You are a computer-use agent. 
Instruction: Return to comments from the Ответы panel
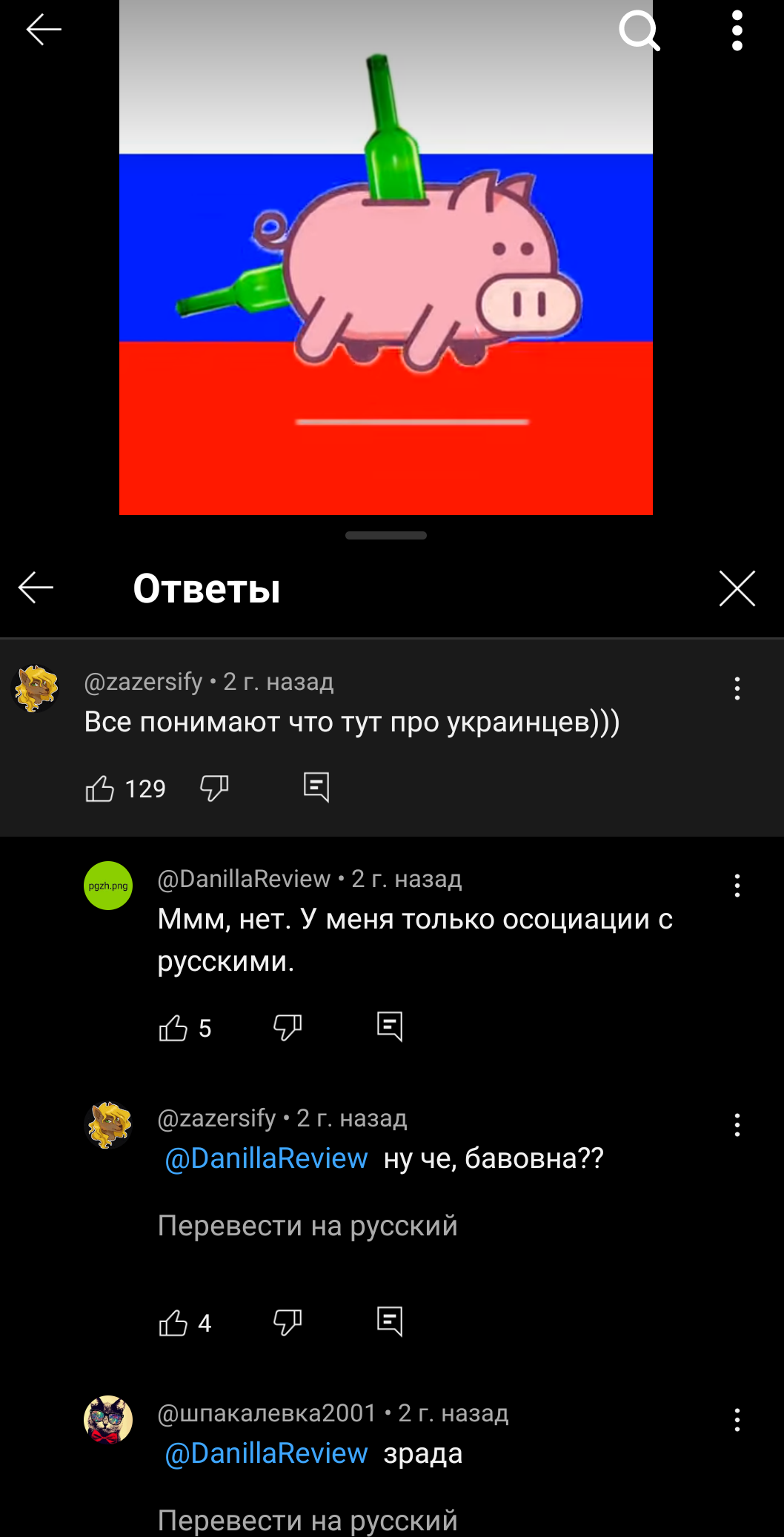[36, 588]
